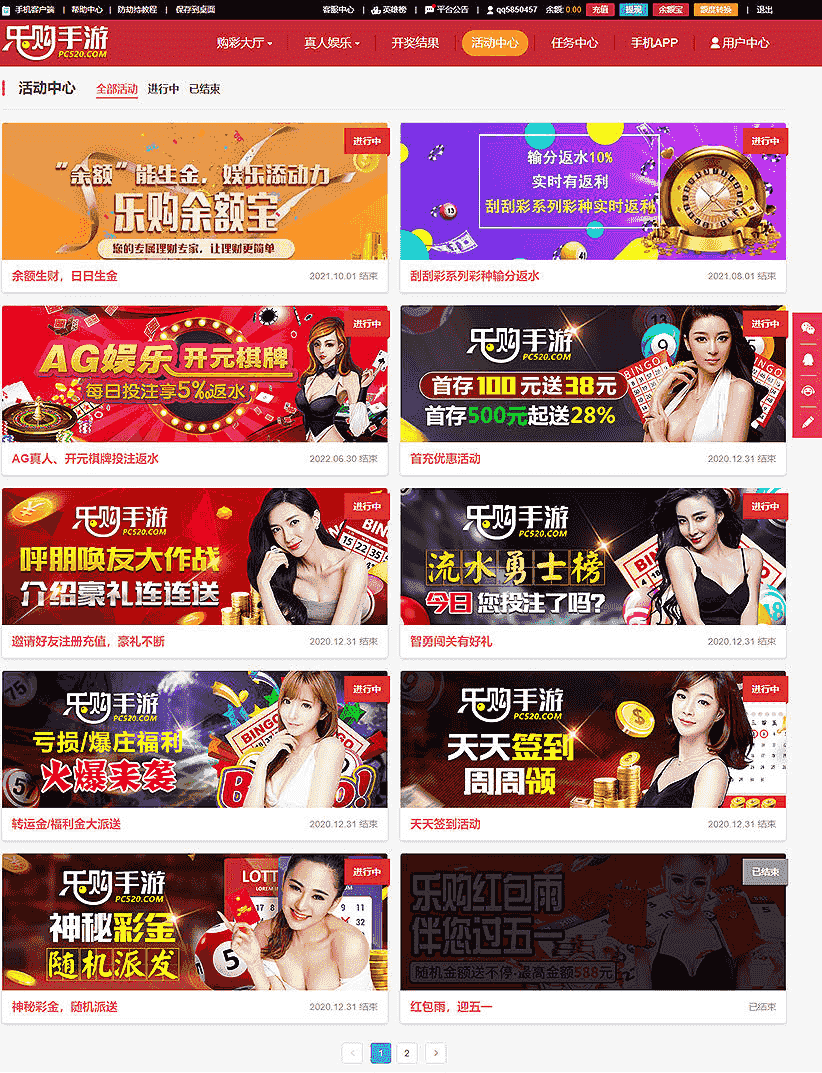Show 已结束 activities
Viewport: 822px width, 1073px height.
click(204, 89)
